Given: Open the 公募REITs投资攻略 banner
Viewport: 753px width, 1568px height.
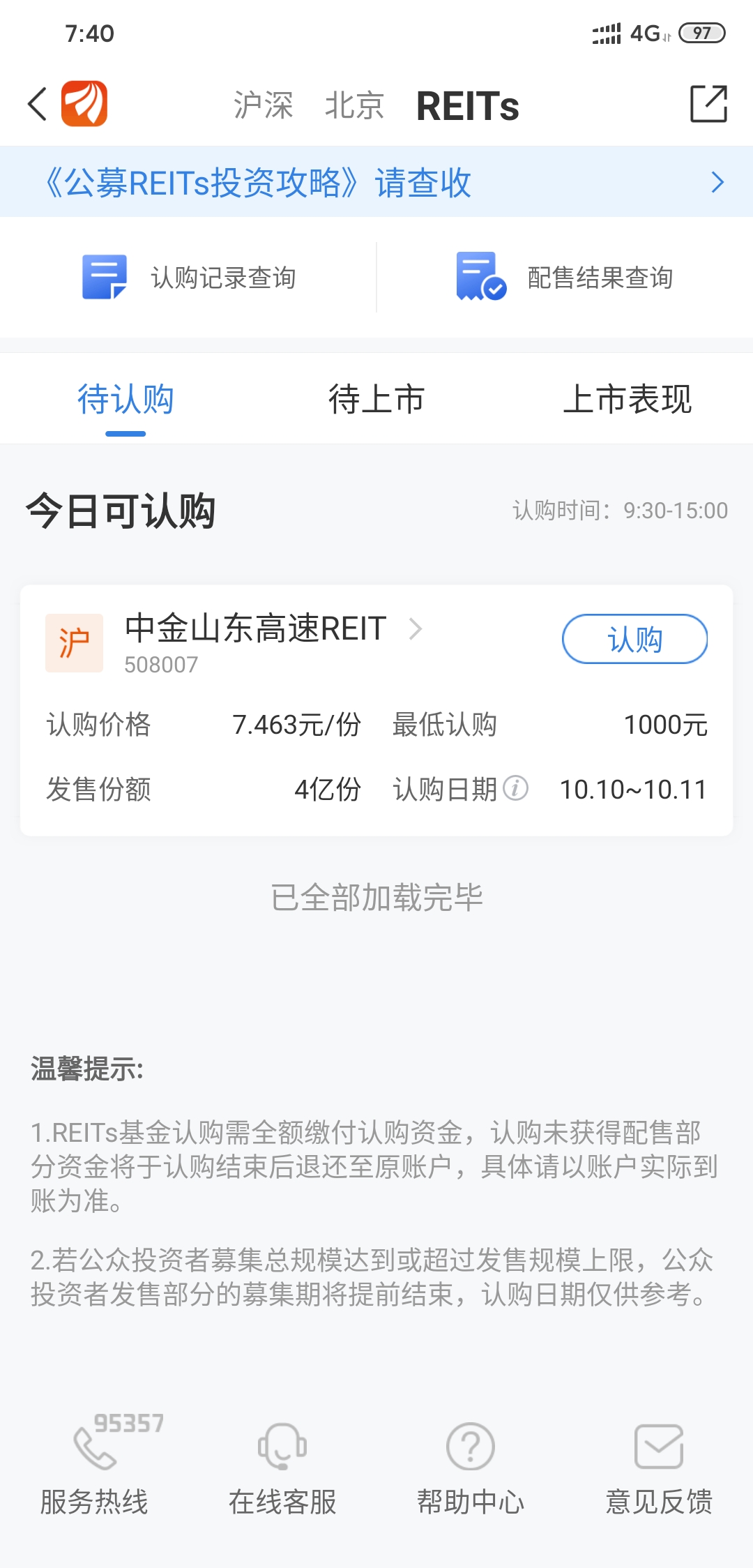Looking at the screenshot, I should (376, 182).
